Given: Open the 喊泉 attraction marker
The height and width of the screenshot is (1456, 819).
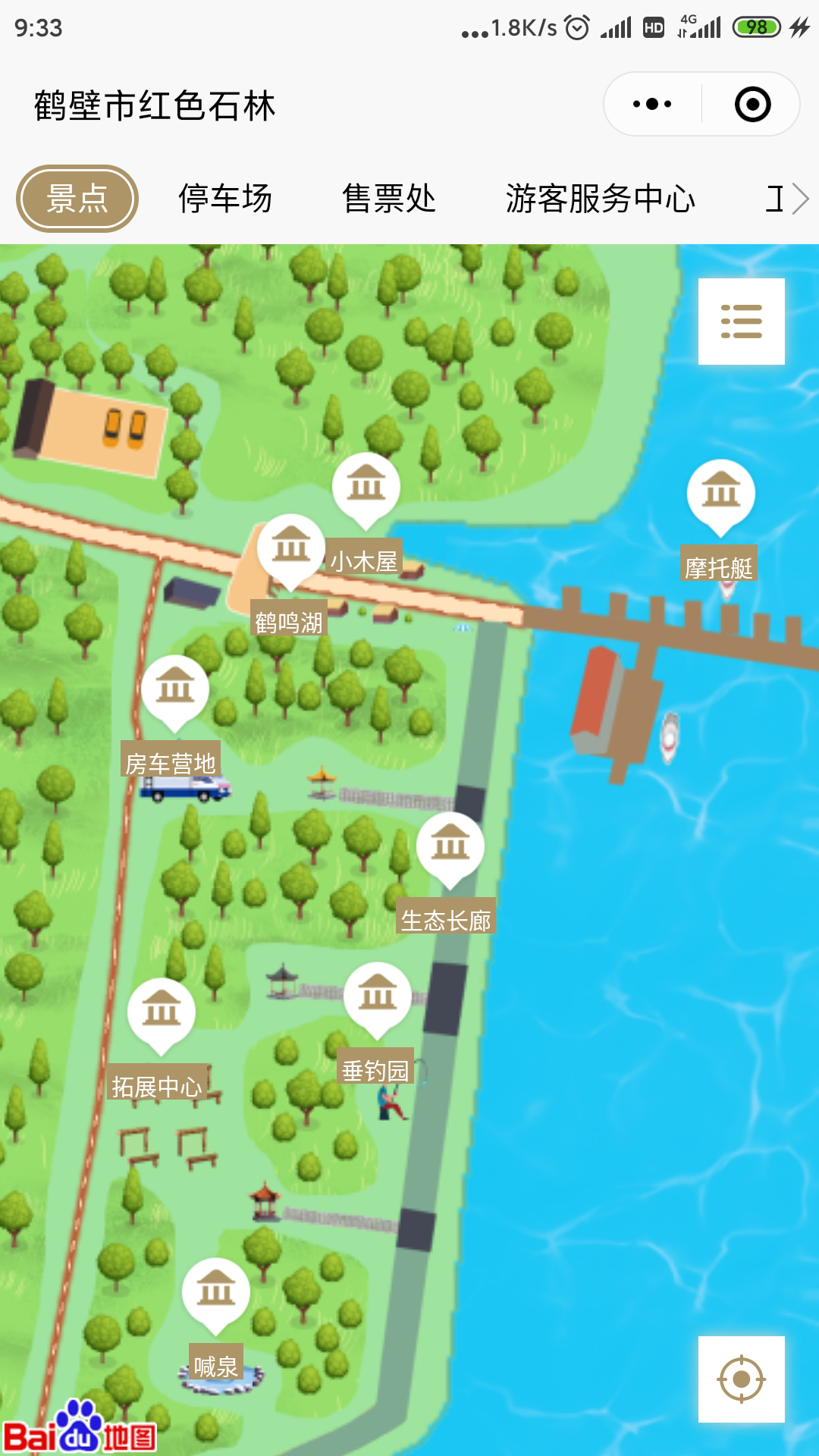Looking at the screenshot, I should point(216,1291).
